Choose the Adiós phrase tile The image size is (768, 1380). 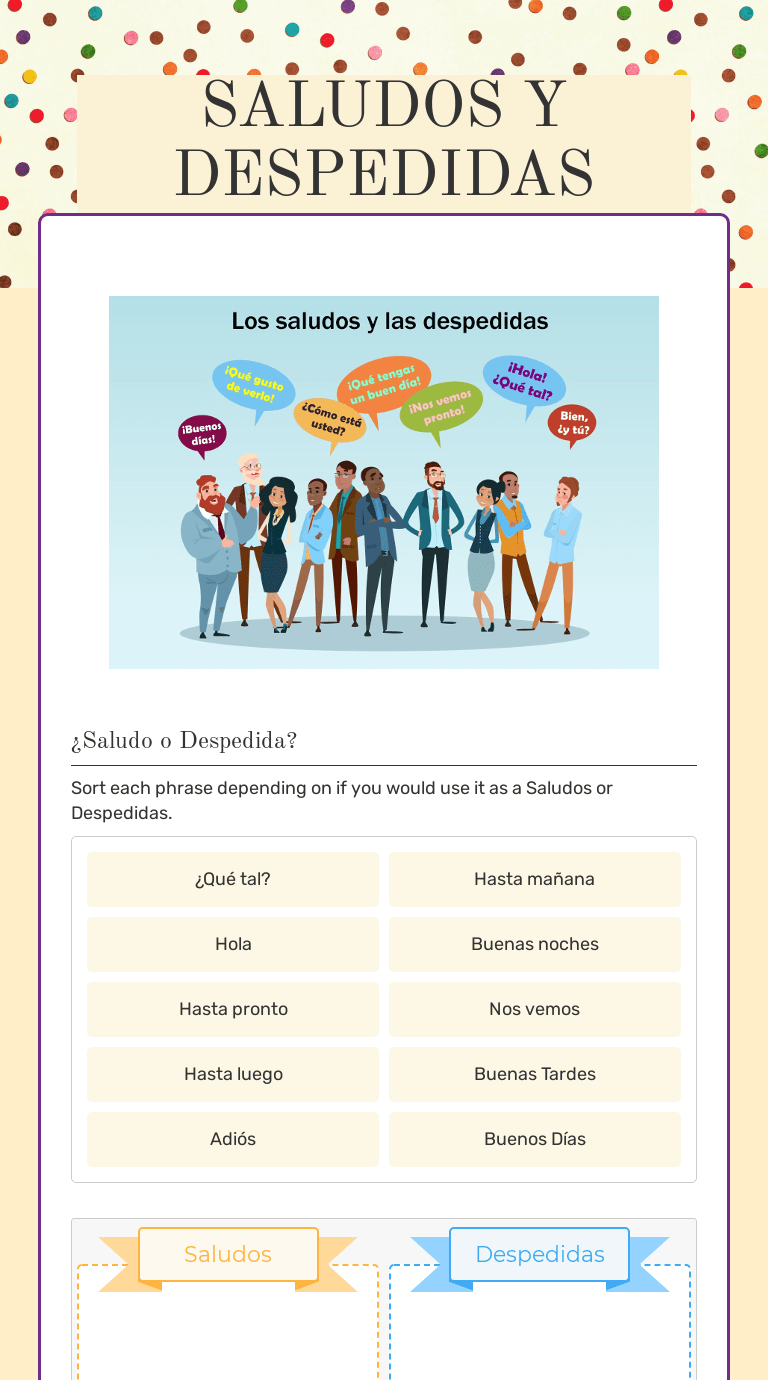pos(233,1139)
